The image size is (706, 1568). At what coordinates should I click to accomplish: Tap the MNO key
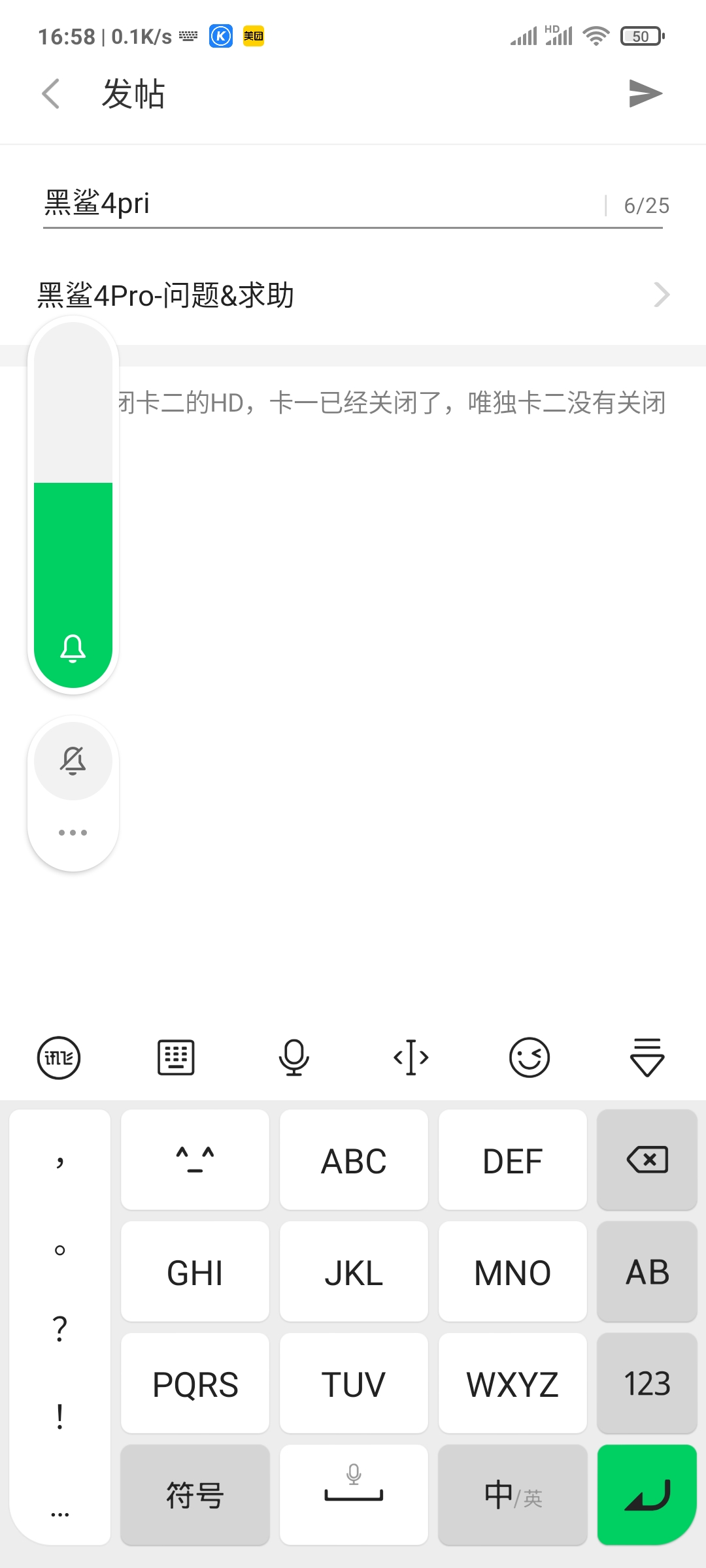(513, 1271)
